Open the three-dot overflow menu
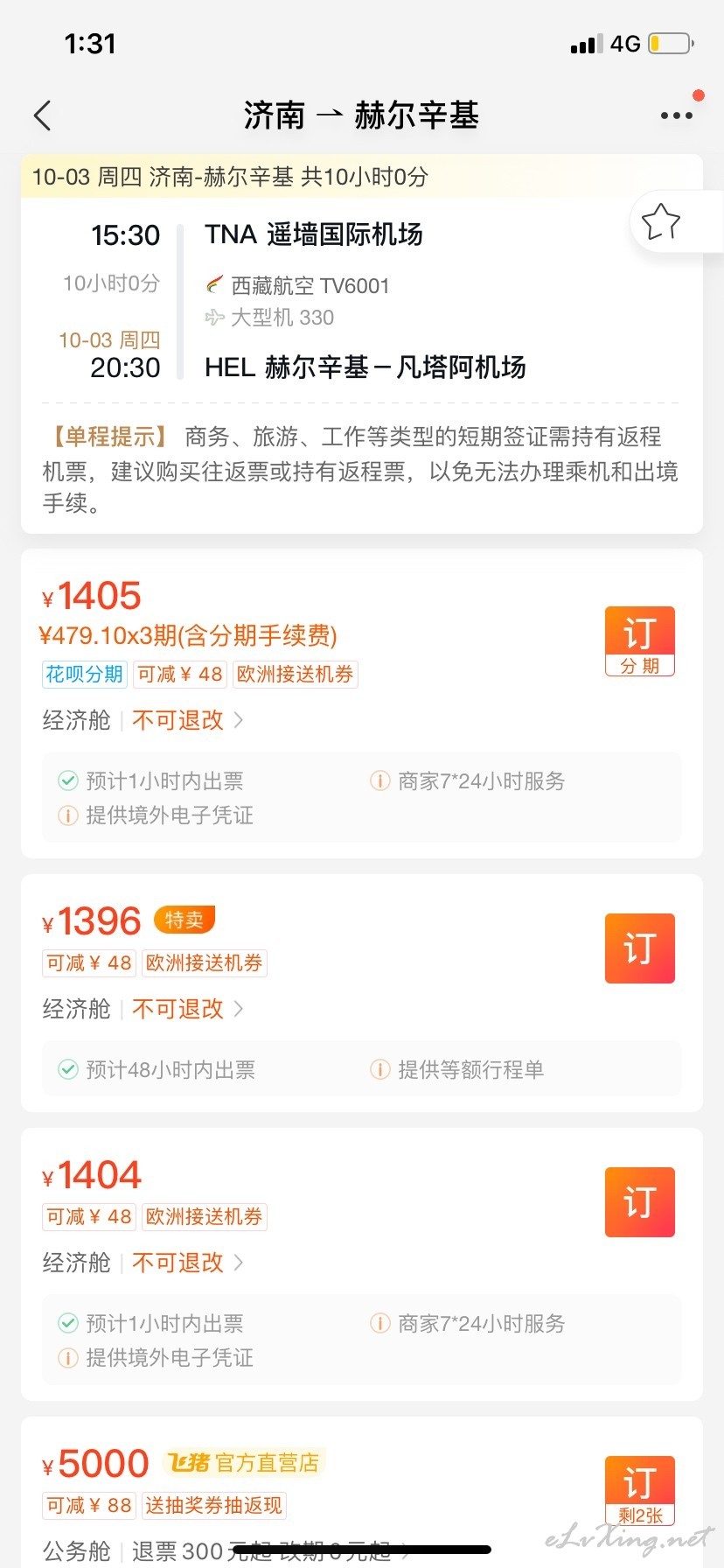 click(x=677, y=115)
